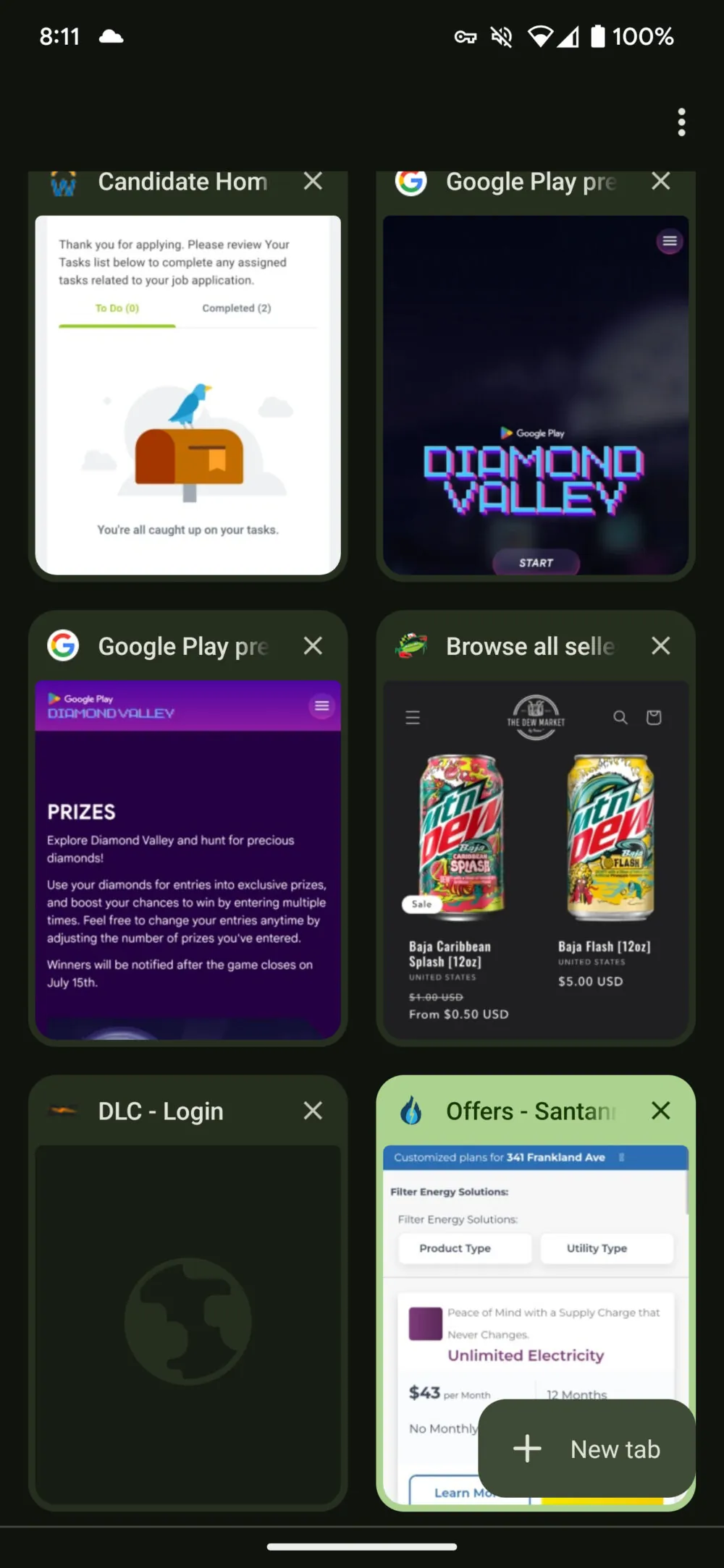Close the Offers - Santan tab
Image resolution: width=724 pixels, height=1568 pixels.
coord(660,1111)
